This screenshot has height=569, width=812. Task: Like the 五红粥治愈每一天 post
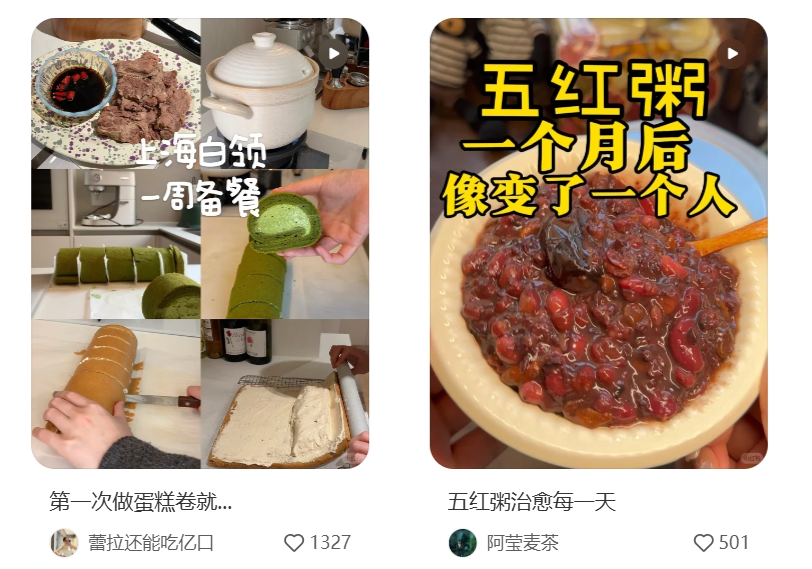point(704,543)
